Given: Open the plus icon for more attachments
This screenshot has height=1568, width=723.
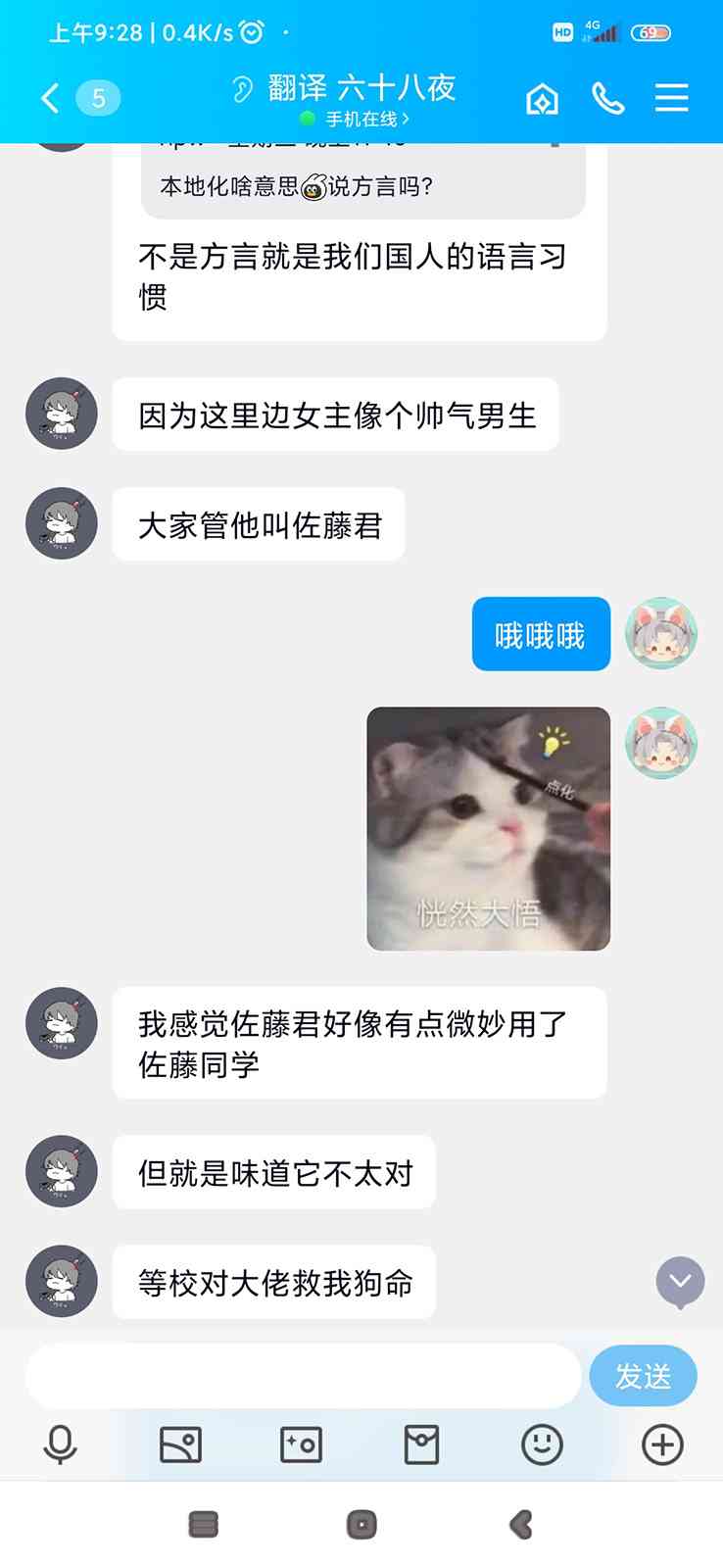Looking at the screenshot, I should [662, 1444].
